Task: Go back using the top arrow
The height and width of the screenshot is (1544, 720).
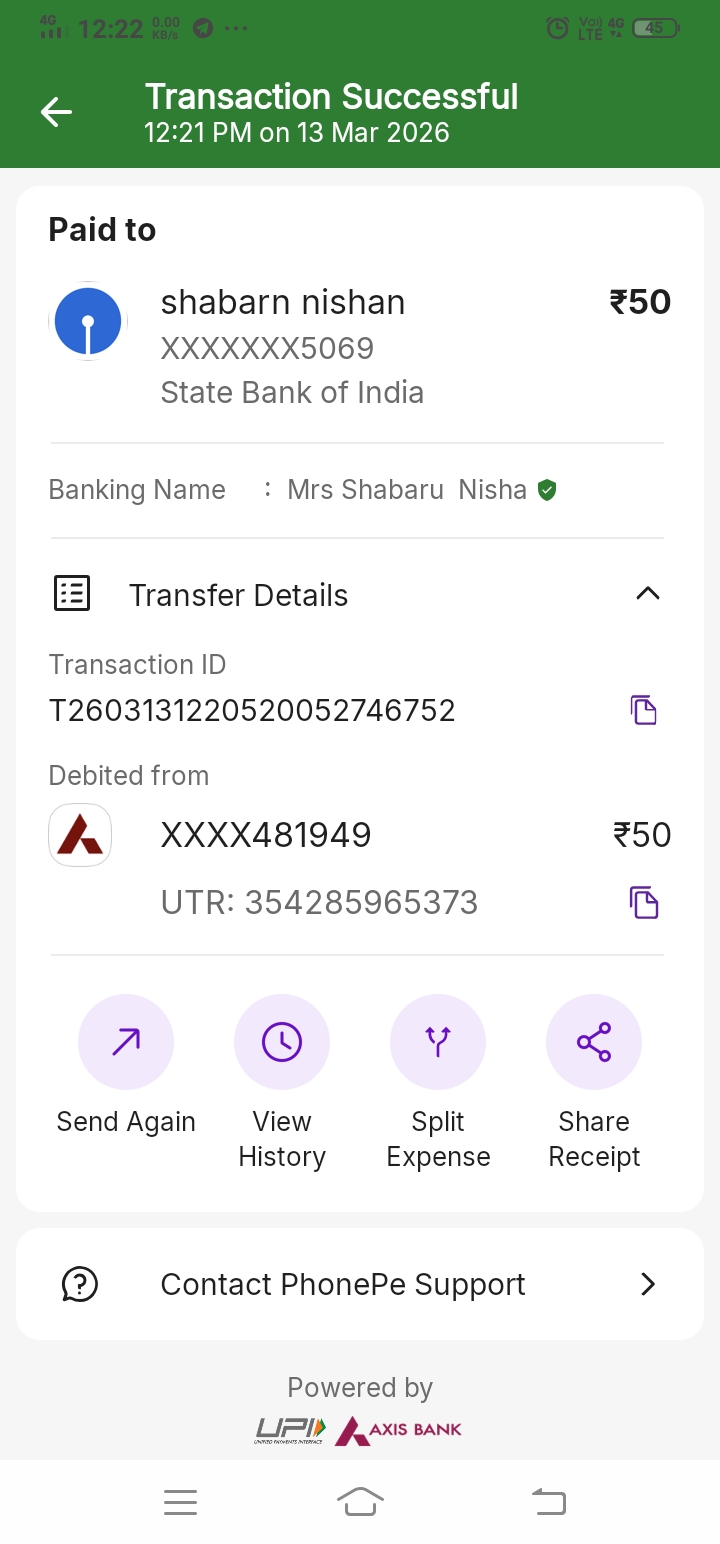Action: pos(56,112)
